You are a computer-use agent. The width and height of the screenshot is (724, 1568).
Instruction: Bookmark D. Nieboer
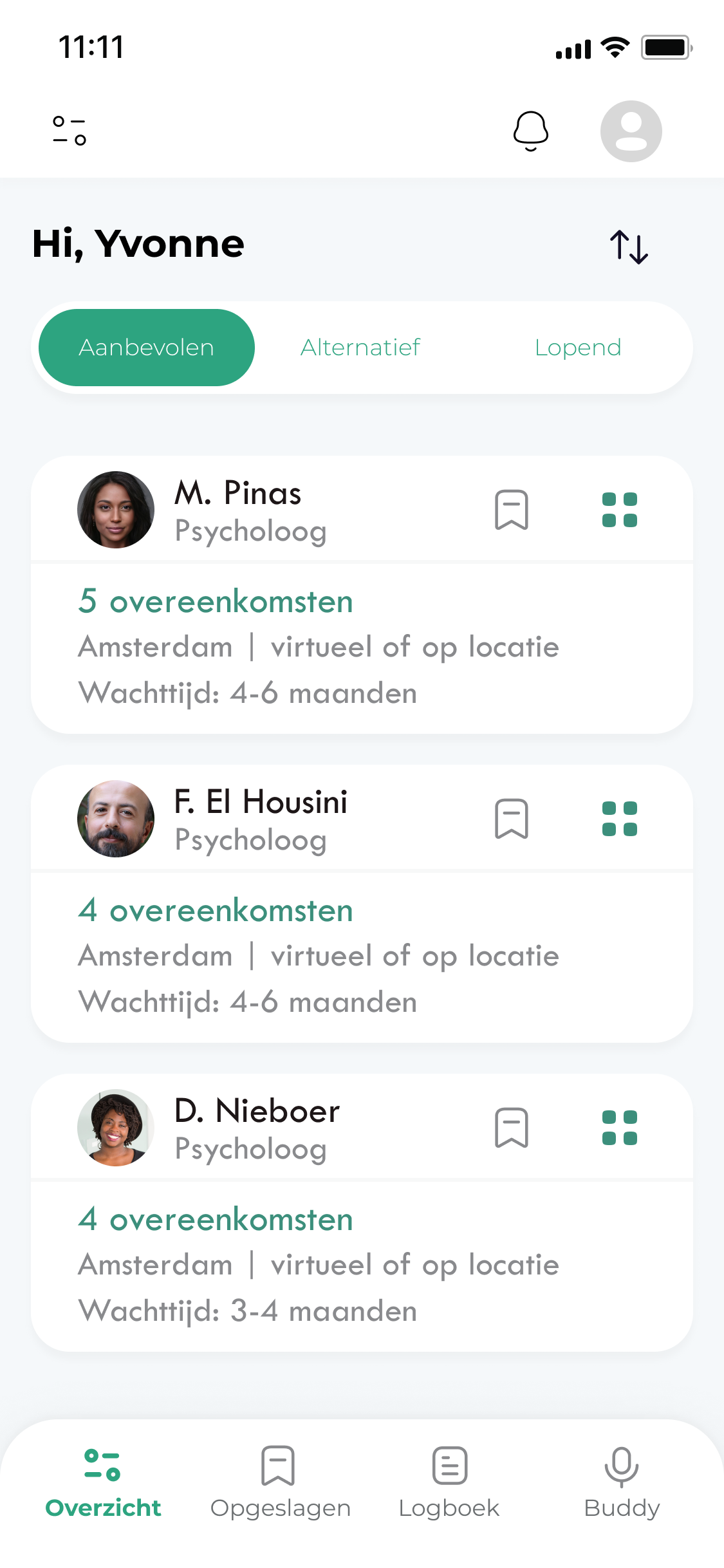click(x=512, y=1128)
